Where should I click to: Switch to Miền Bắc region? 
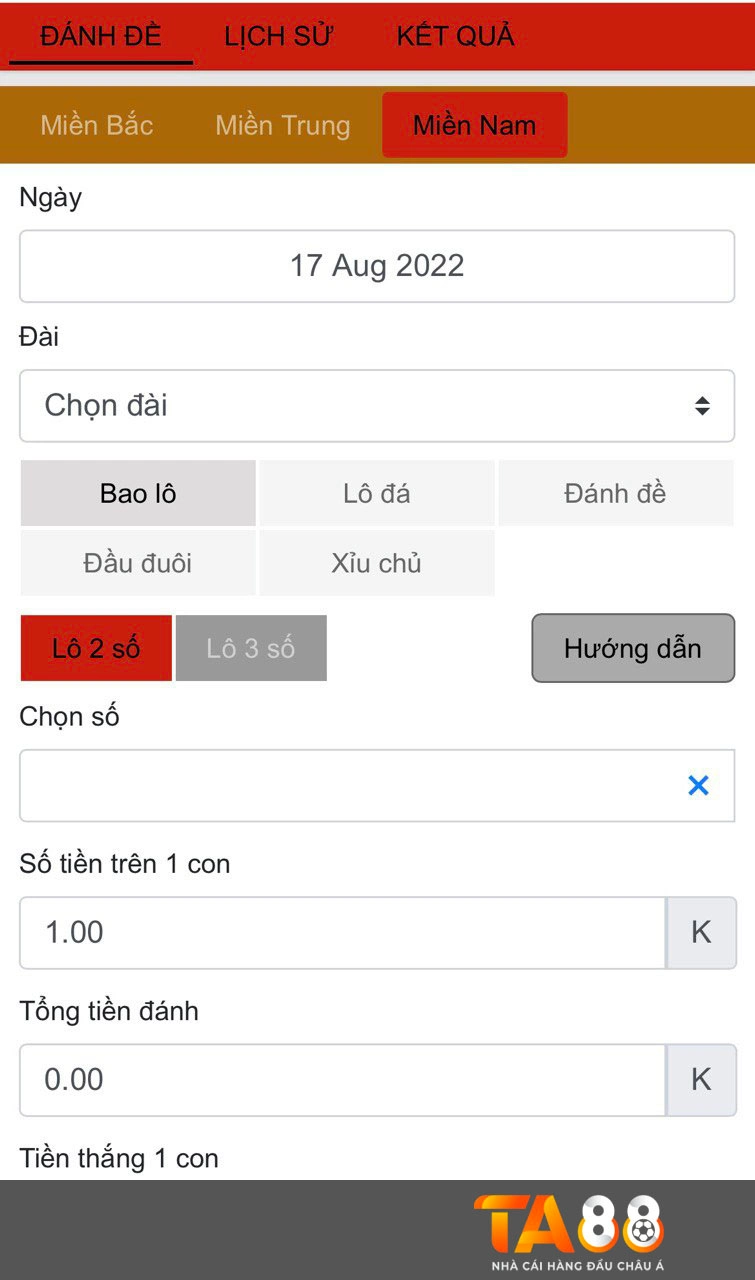click(x=97, y=126)
